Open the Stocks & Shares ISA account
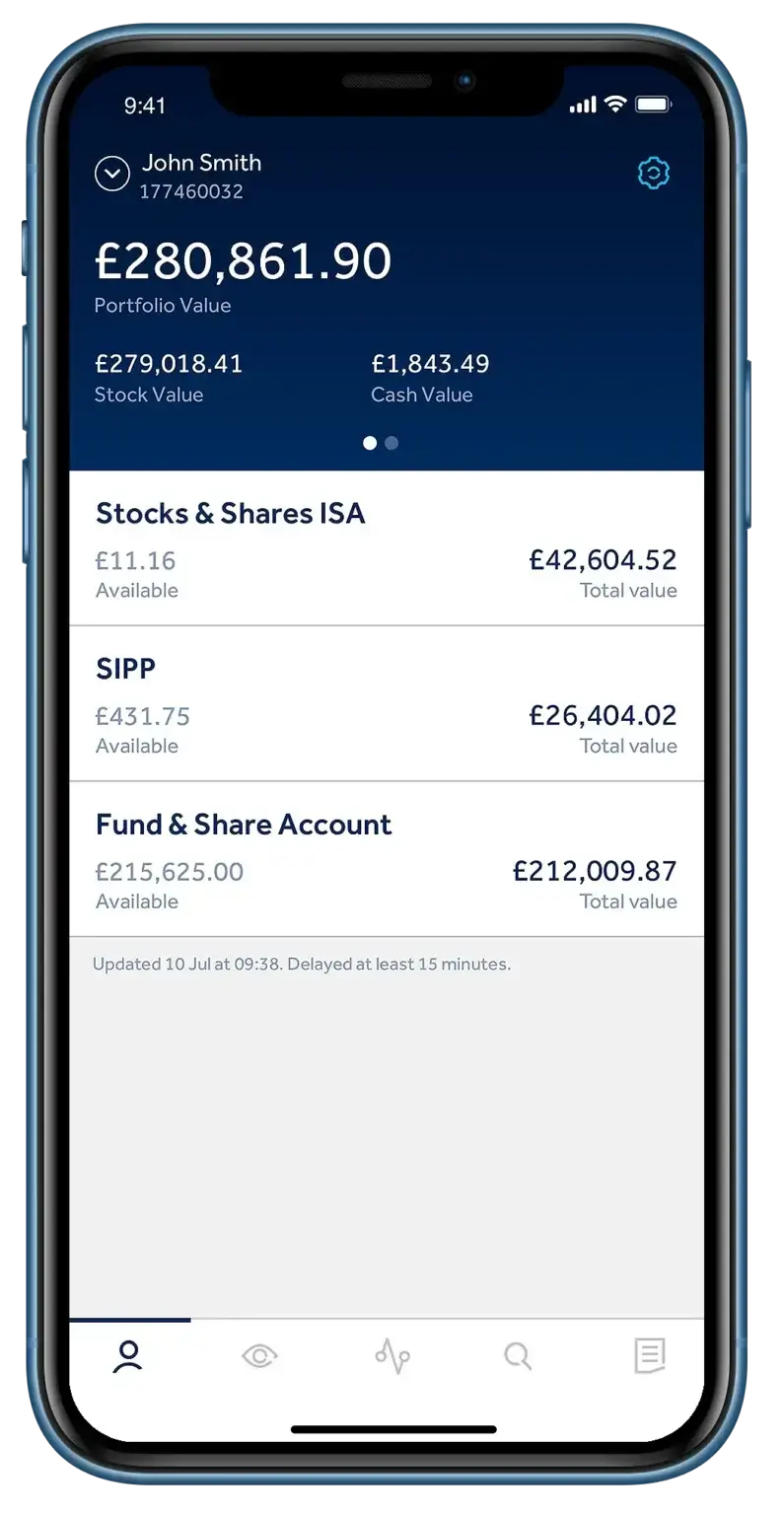784x1515 pixels. tap(387, 548)
